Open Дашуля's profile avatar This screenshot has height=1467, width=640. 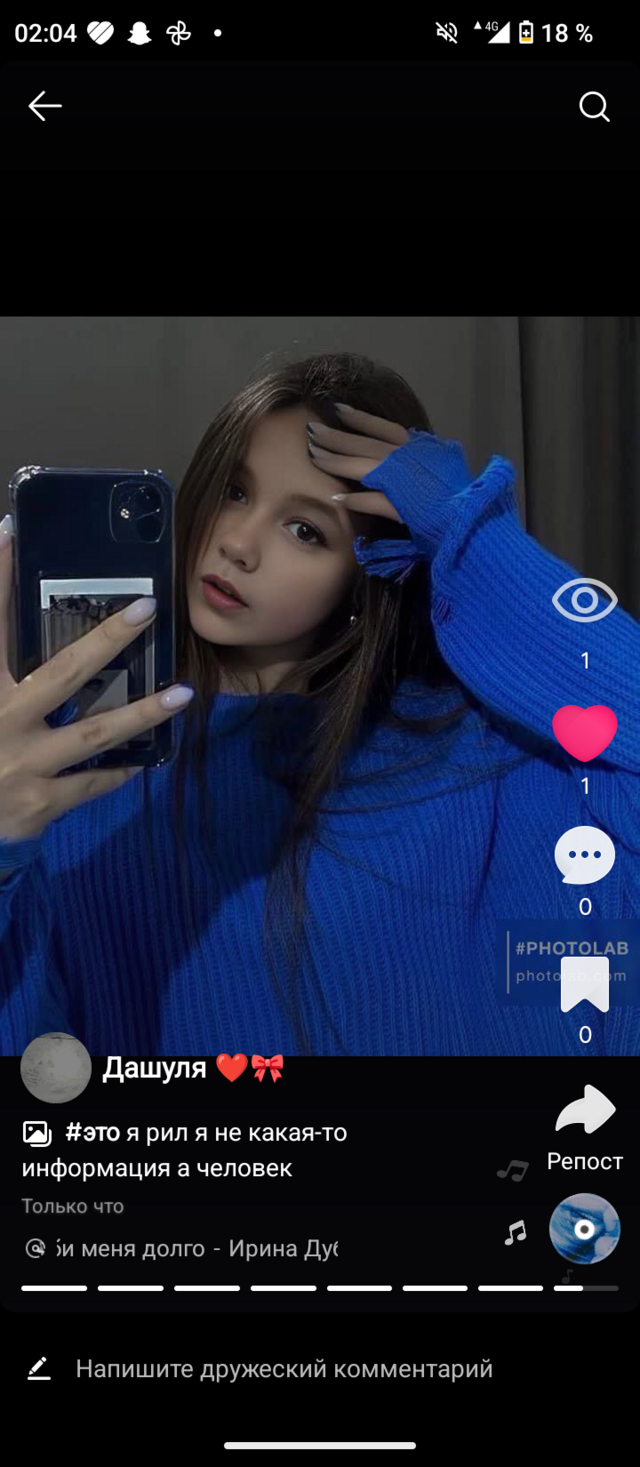pyautogui.click(x=56, y=1068)
